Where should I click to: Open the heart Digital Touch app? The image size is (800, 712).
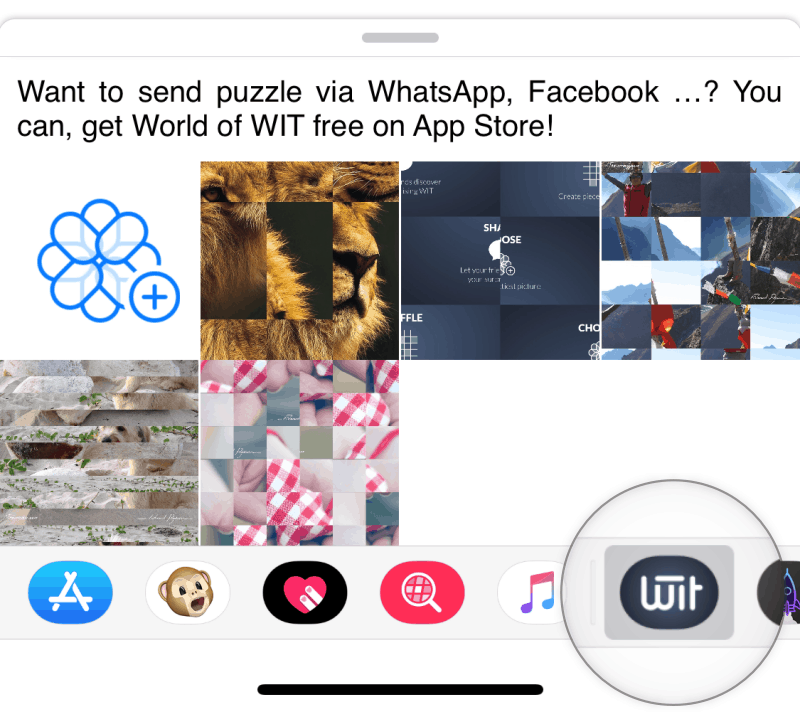pos(305,593)
